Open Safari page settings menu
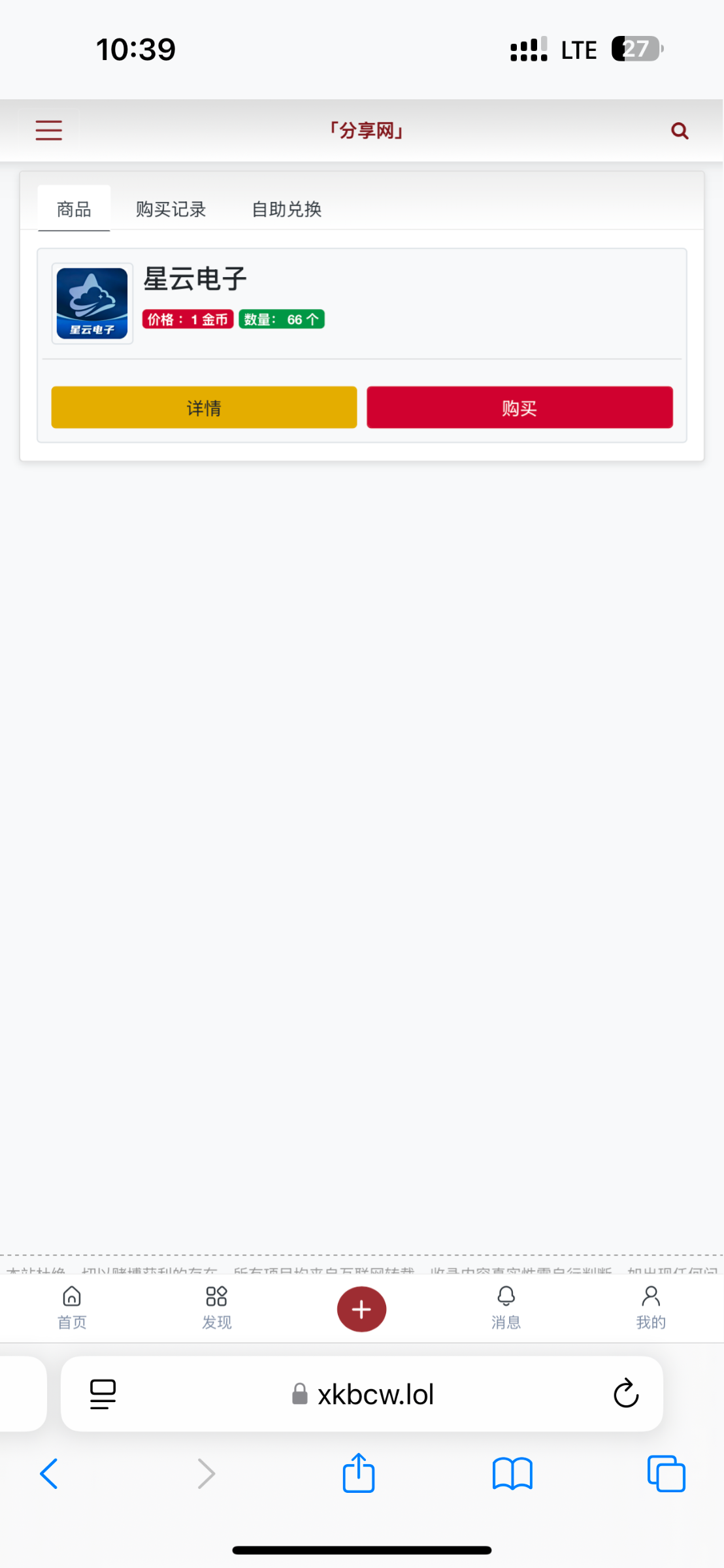724x1568 pixels. coord(103,1394)
